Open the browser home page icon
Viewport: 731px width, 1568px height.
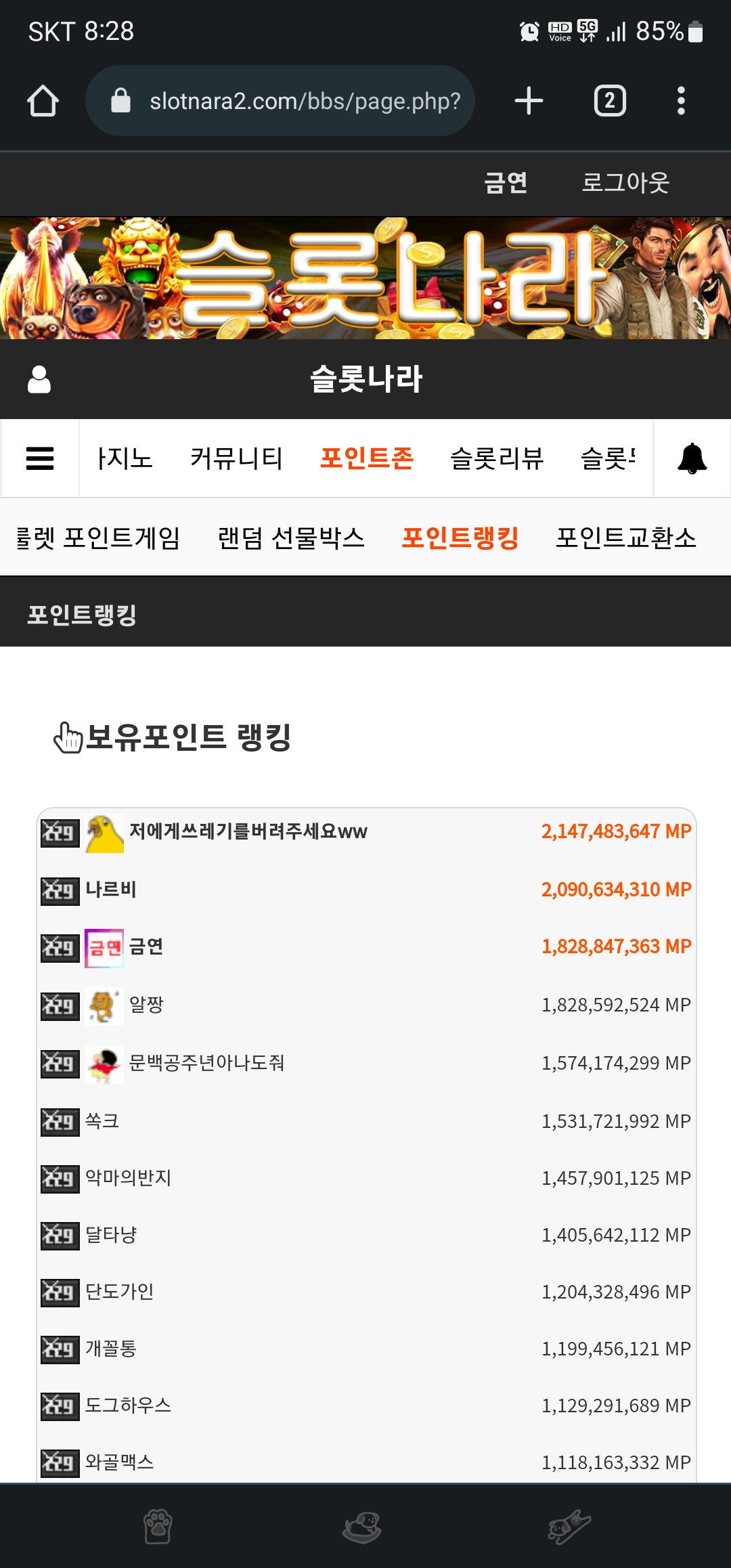(x=43, y=101)
